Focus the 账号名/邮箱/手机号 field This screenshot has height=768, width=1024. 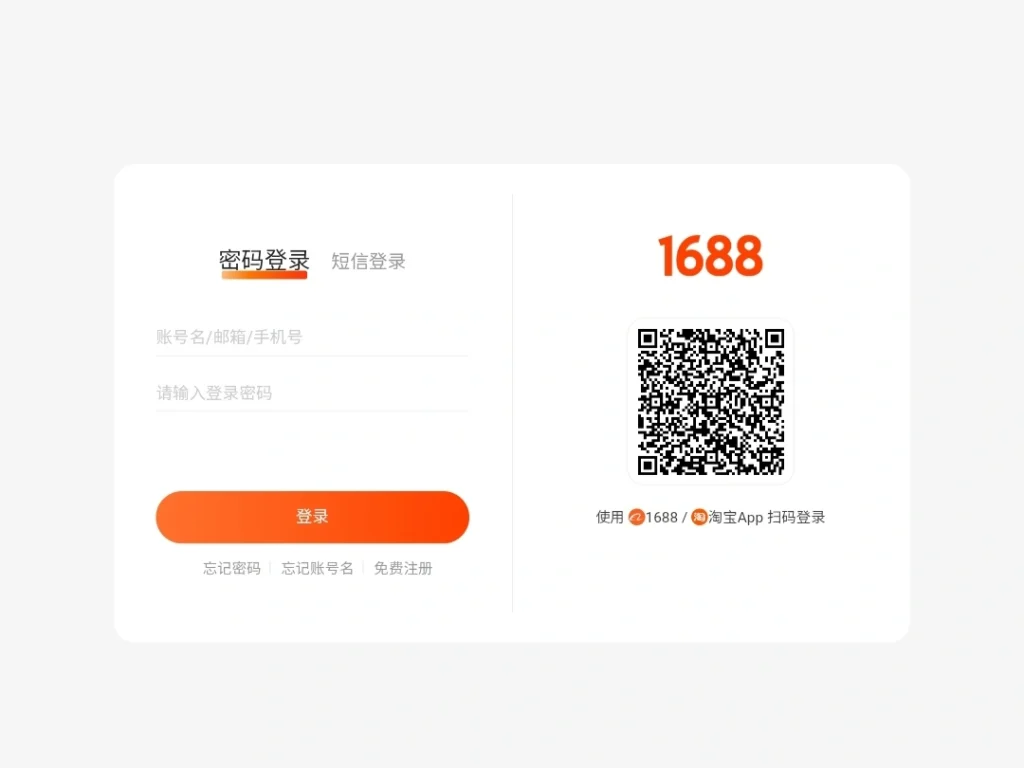click(310, 337)
